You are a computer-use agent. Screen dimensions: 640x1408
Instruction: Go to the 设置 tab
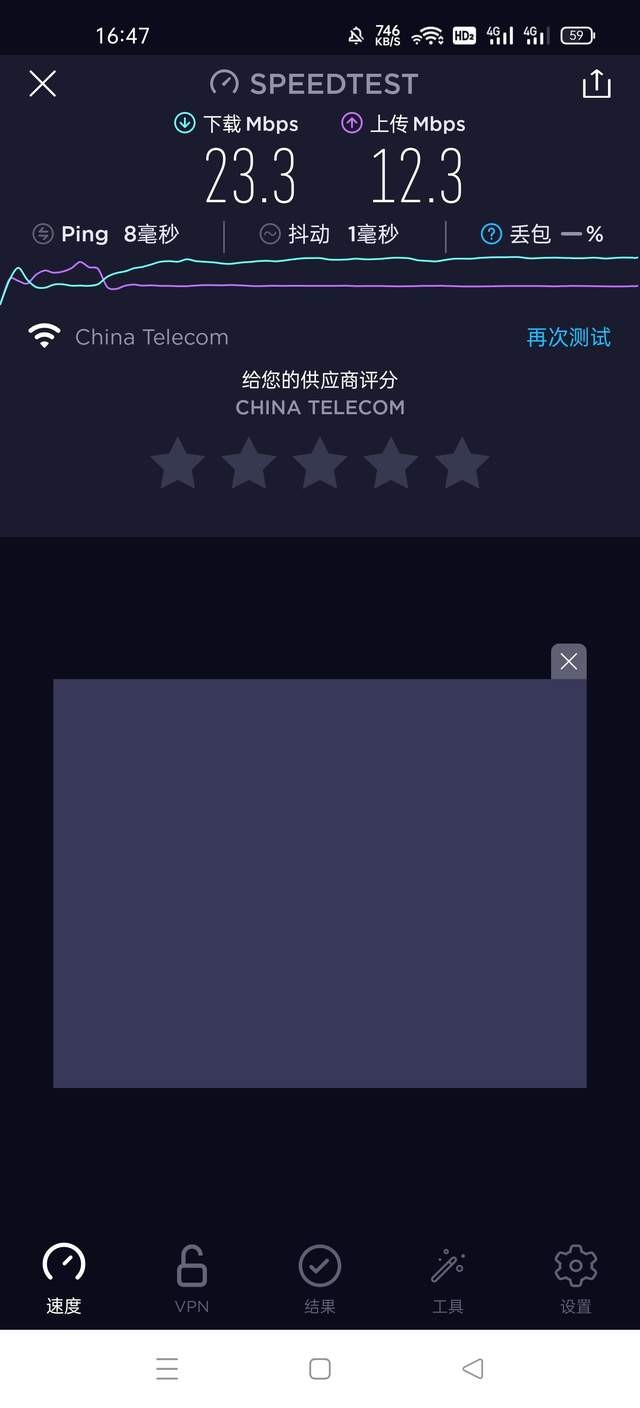coord(576,1279)
